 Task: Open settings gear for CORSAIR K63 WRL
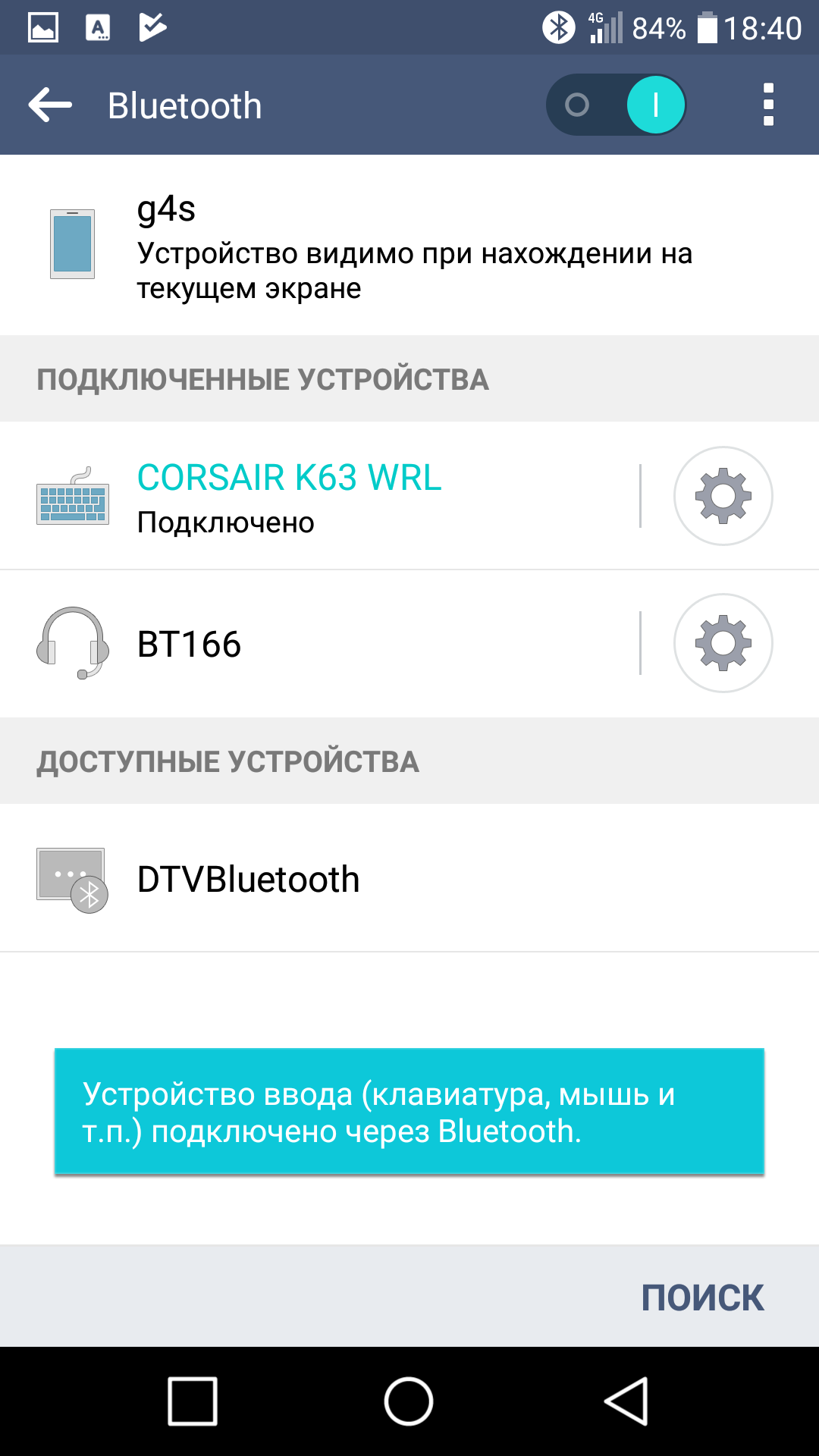723,496
